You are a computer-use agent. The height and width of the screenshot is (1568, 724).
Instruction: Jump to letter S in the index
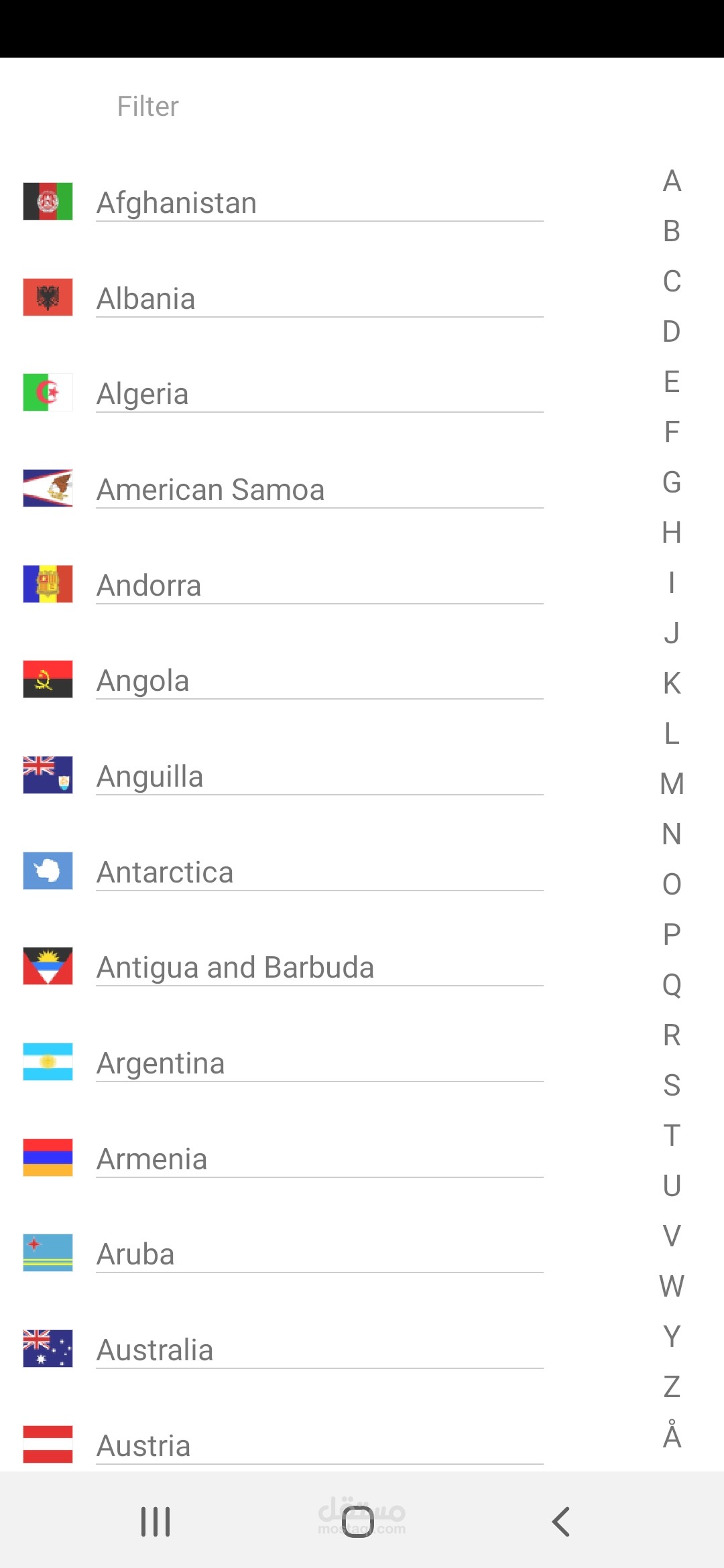click(672, 1085)
